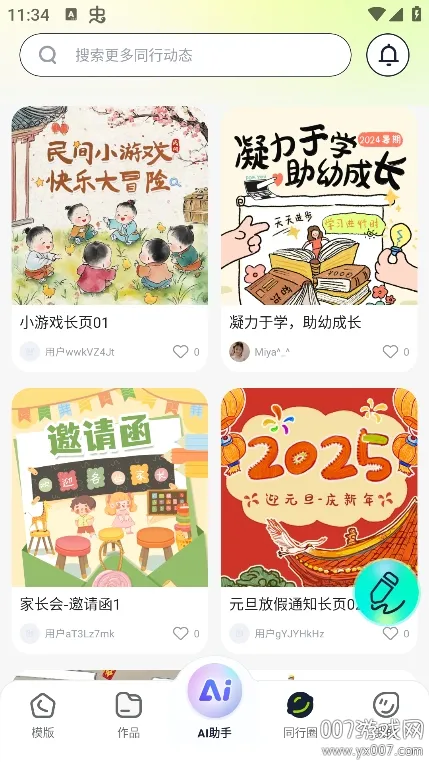Like the post by Miya^_^
Viewport: 429px width, 762px height.
(390, 351)
